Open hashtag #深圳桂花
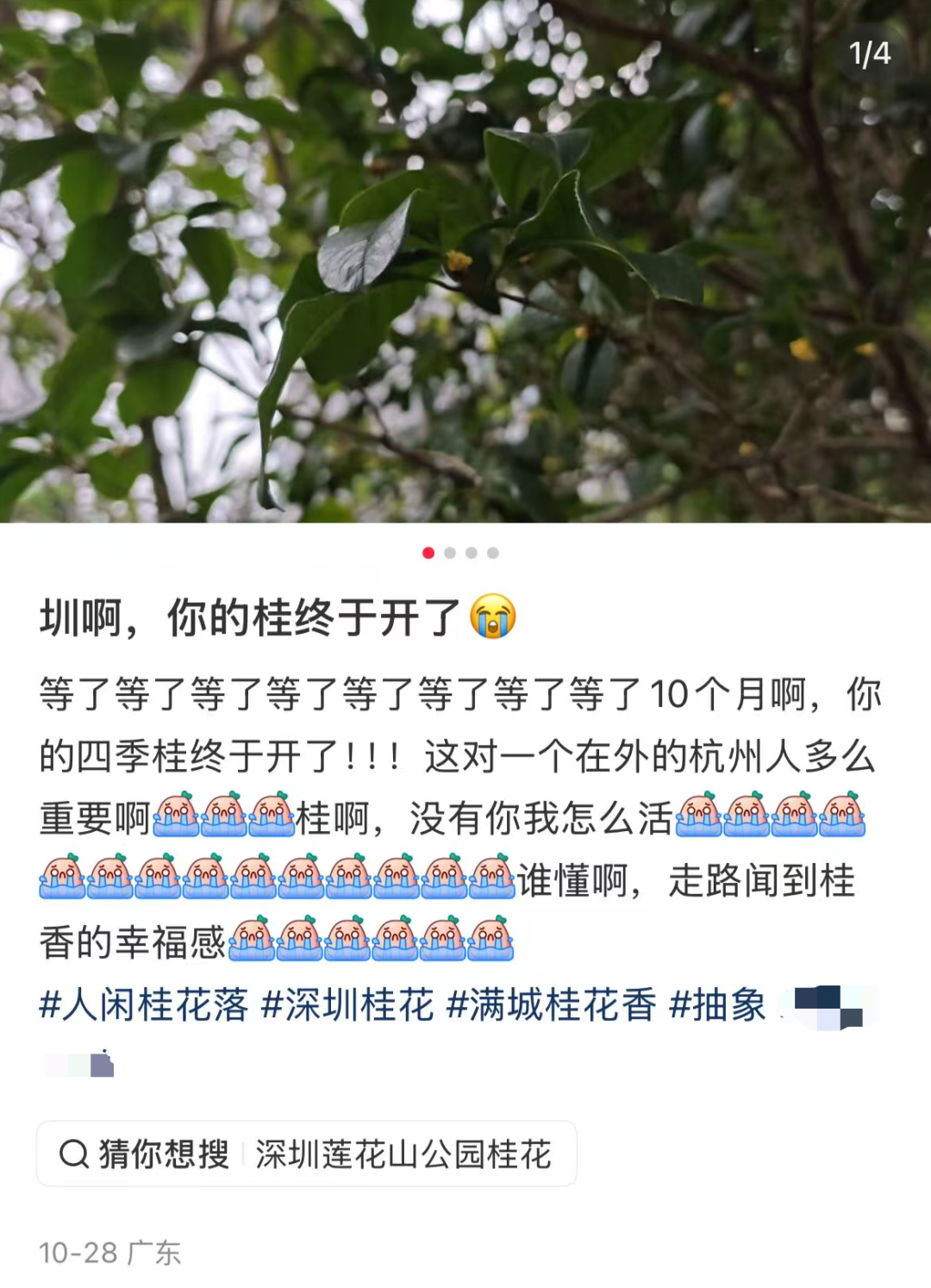The height and width of the screenshot is (1288, 931). [x=347, y=1005]
